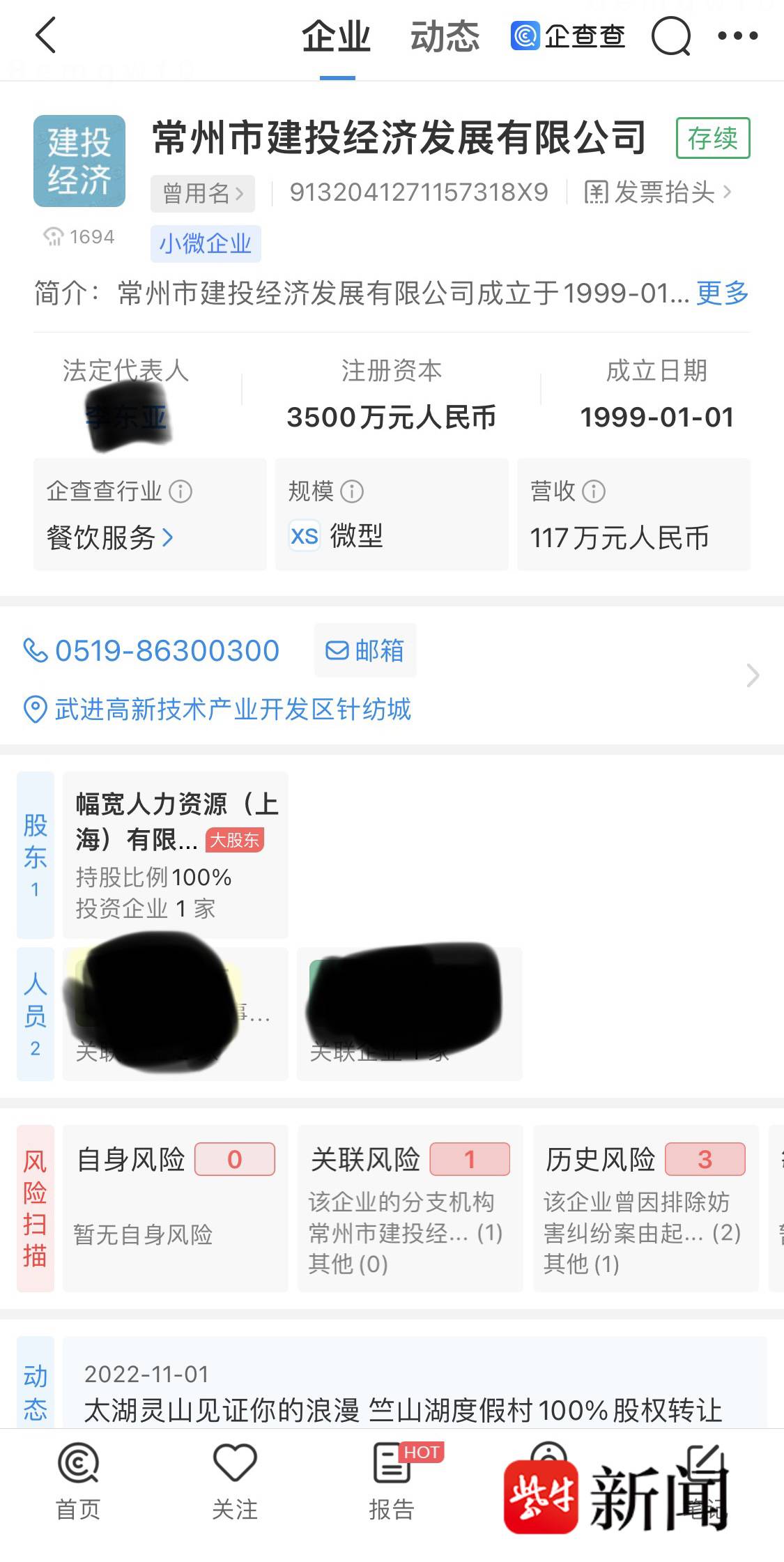Screen dimensions: 784x1562
Task: View 关联风险 risk details
Action: pos(410,1209)
